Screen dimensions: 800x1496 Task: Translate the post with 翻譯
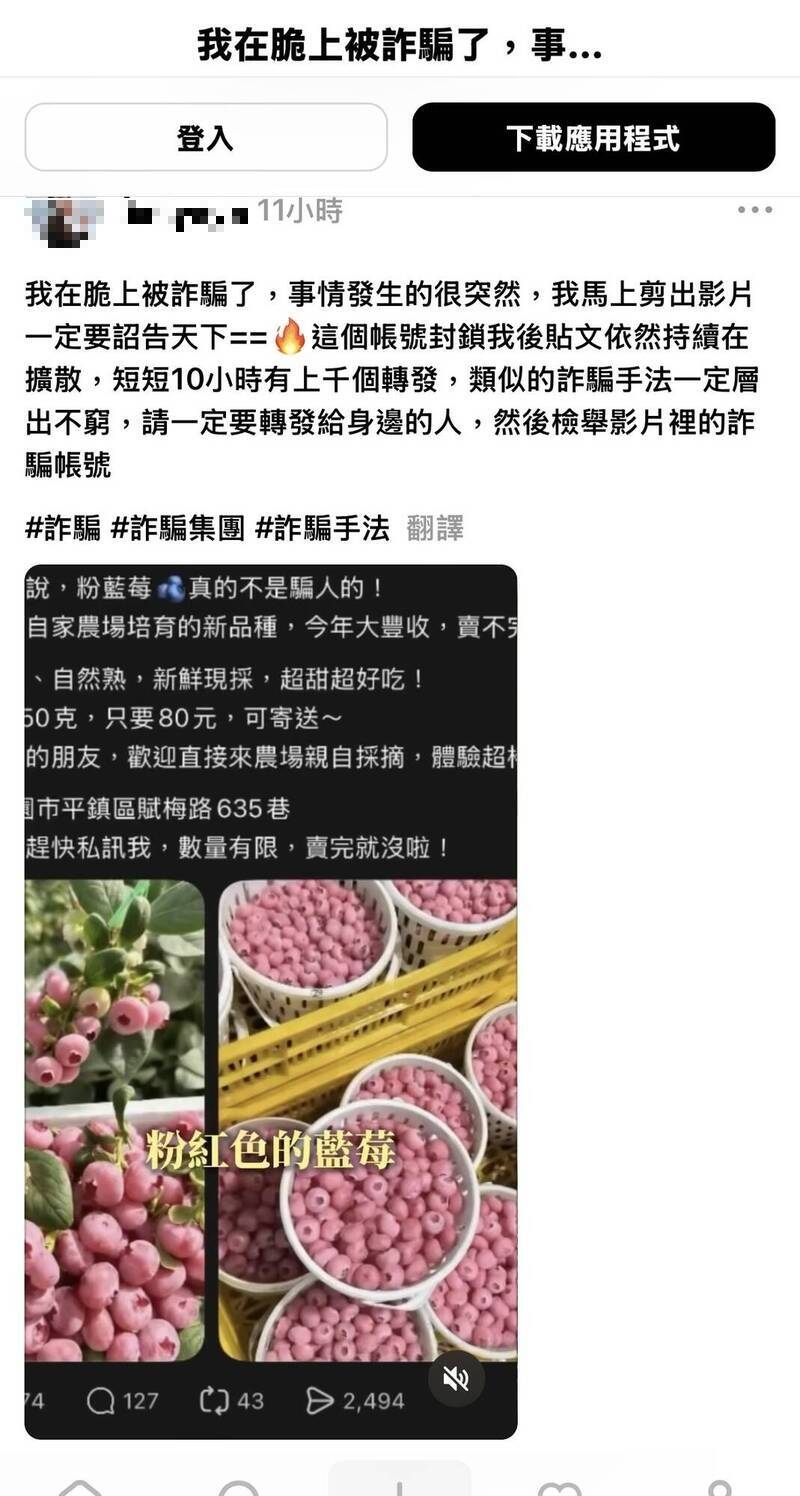tap(435, 529)
